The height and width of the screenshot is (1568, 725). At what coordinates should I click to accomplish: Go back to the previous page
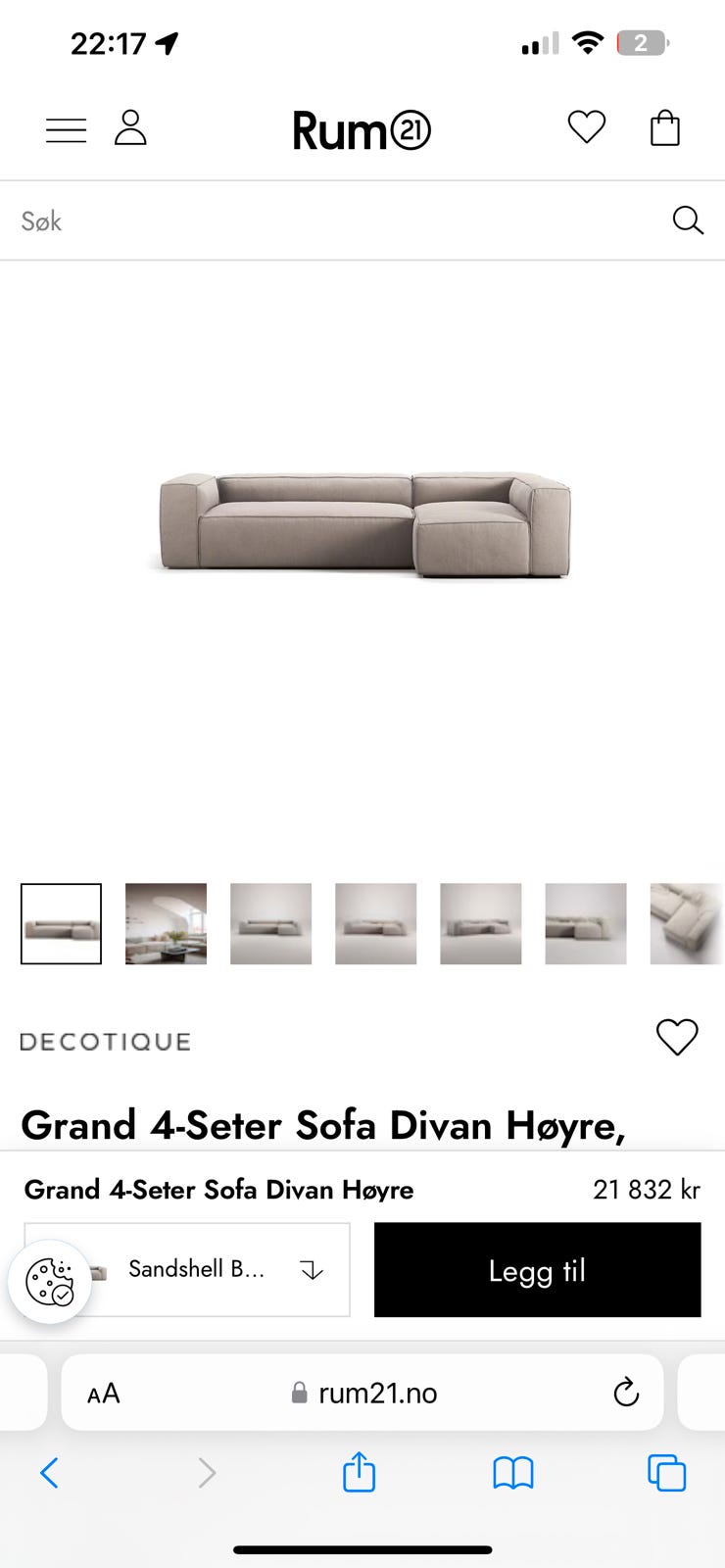49,1473
